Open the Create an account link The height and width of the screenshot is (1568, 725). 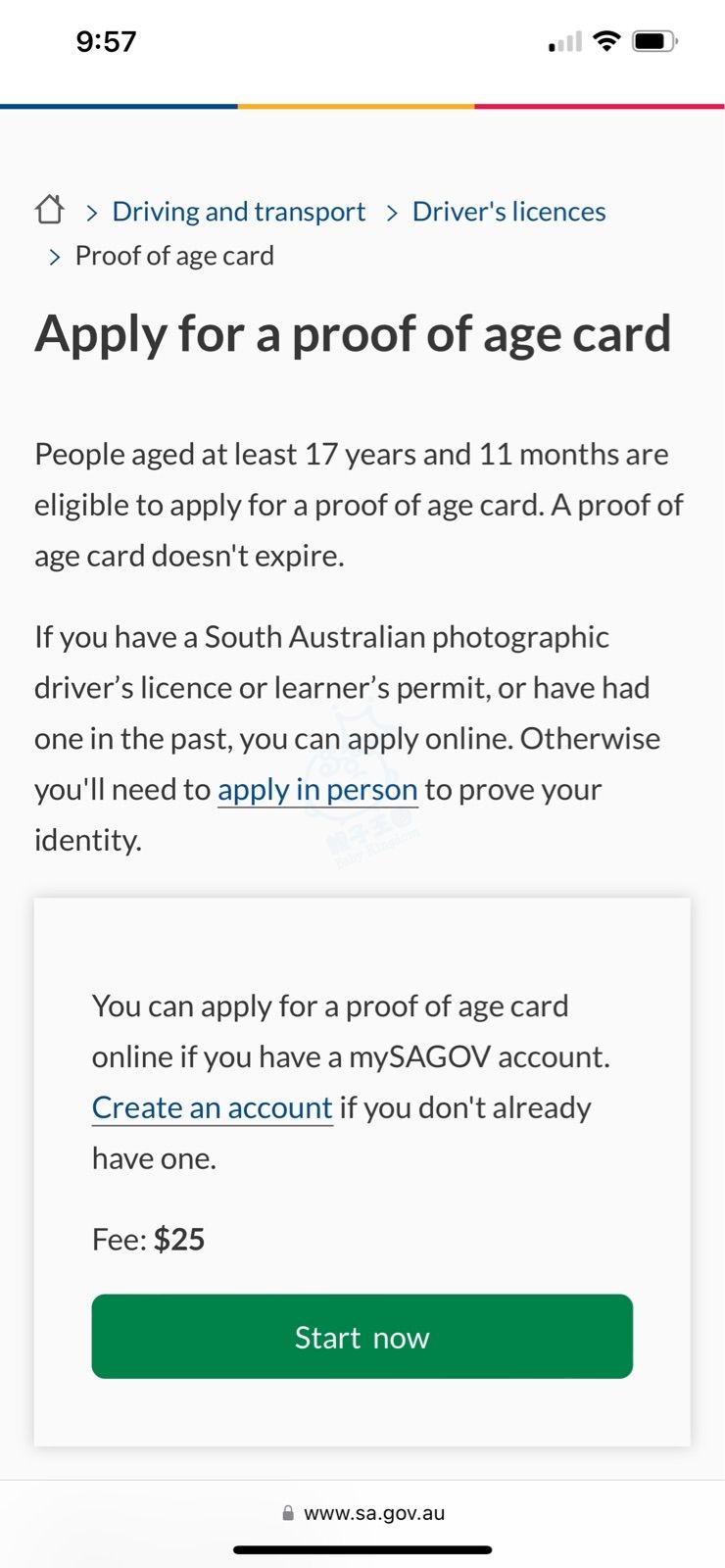pos(213,1107)
